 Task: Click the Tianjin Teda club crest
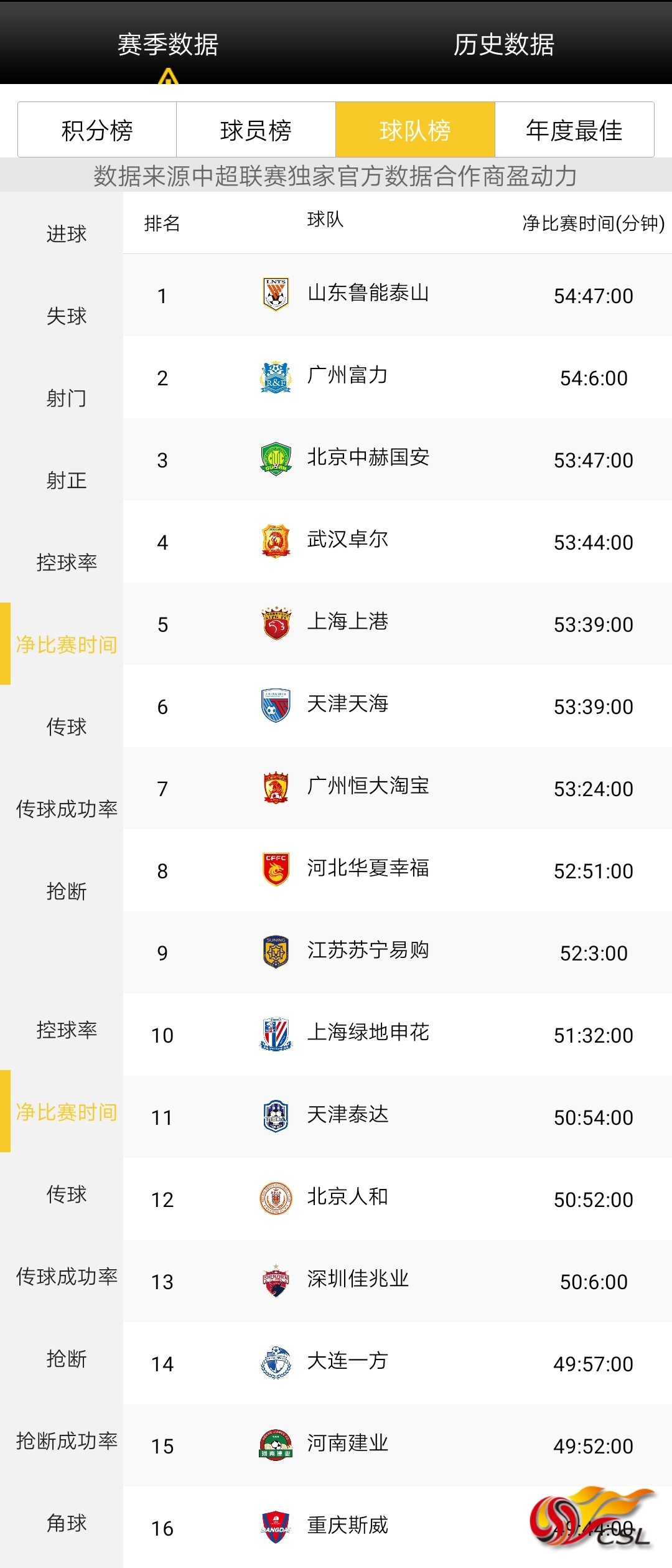click(276, 1116)
